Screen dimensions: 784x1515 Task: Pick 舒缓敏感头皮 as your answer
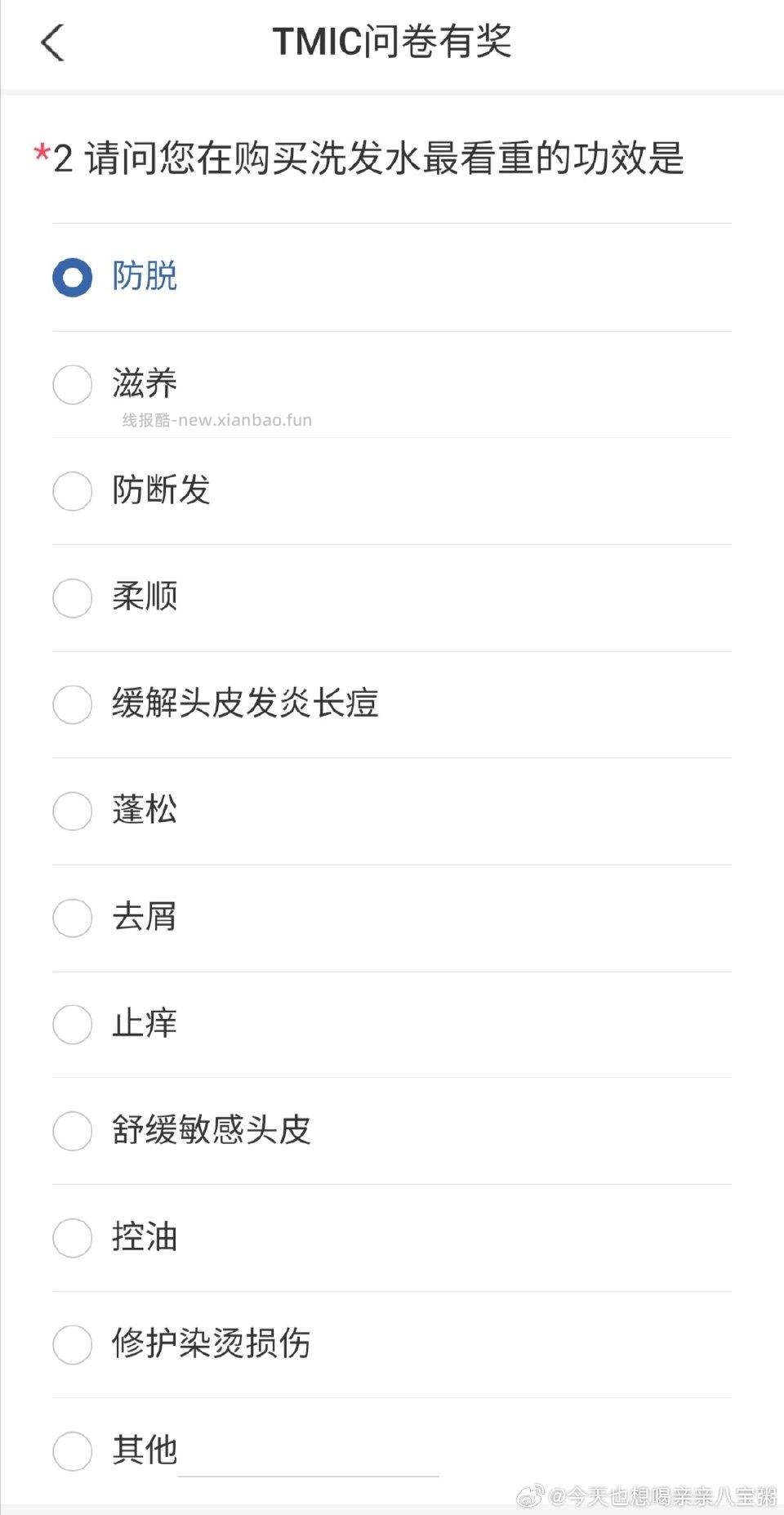click(x=73, y=1132)
